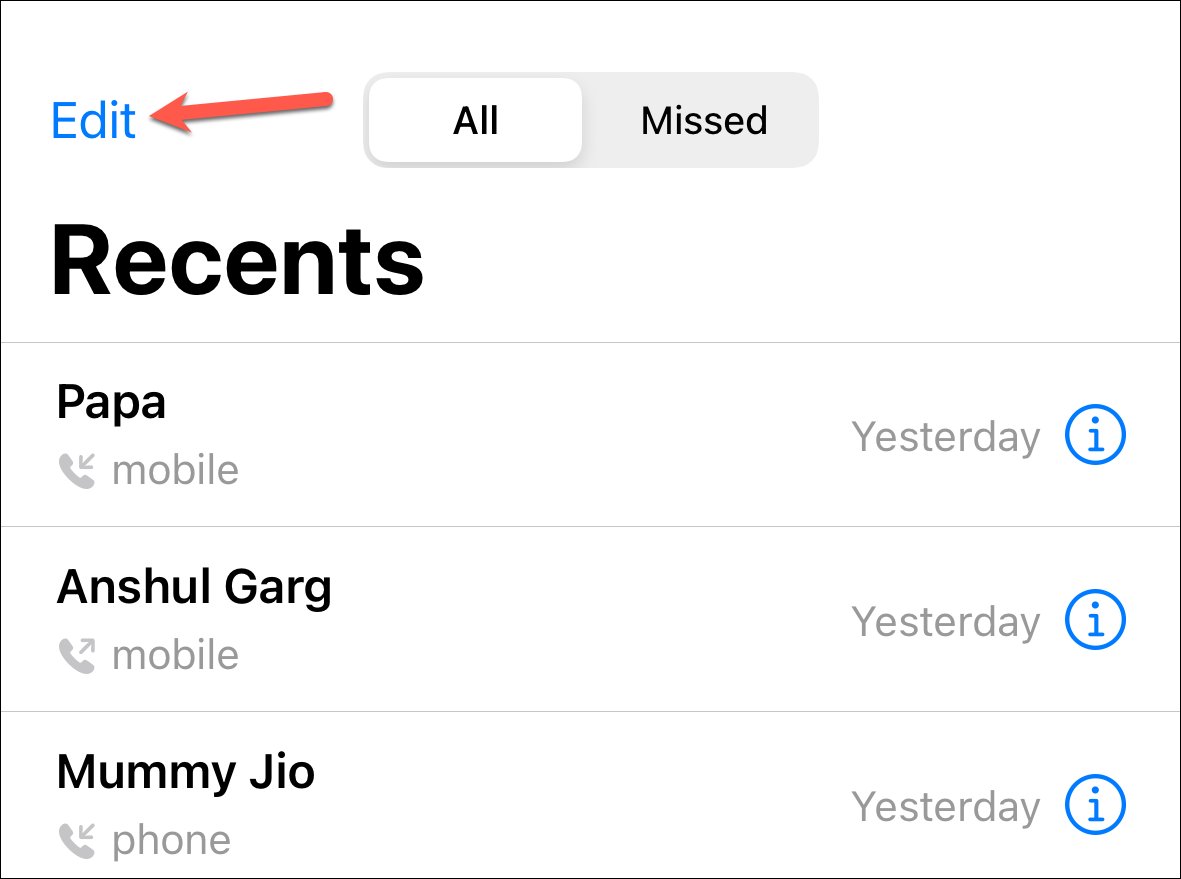Tap Edit in the Recents header
1181x879 pixels.
coord(93,121)
